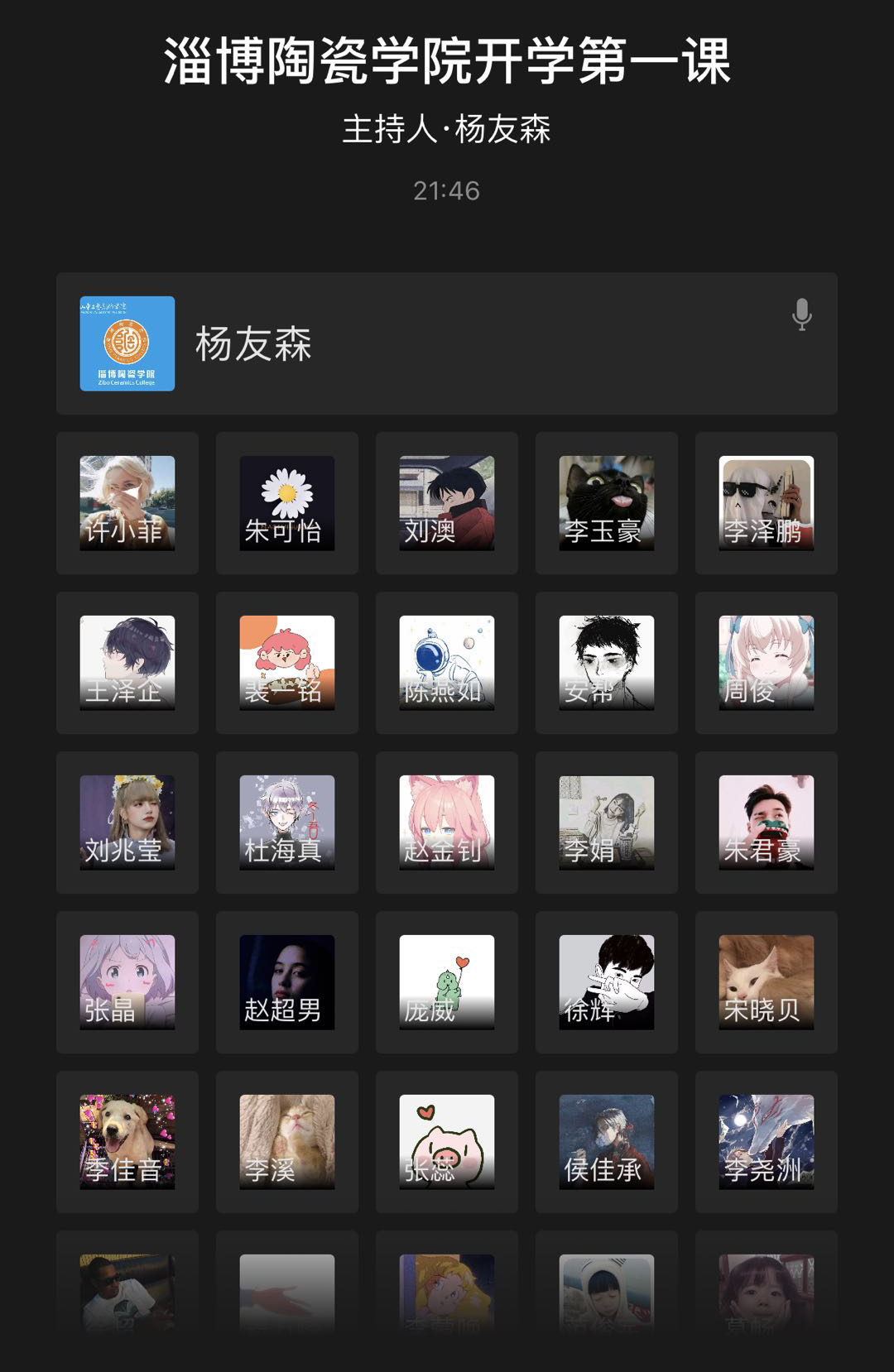Open 李佳音's avatar tile
The image size is (894, 1372).
point(127,1142)
